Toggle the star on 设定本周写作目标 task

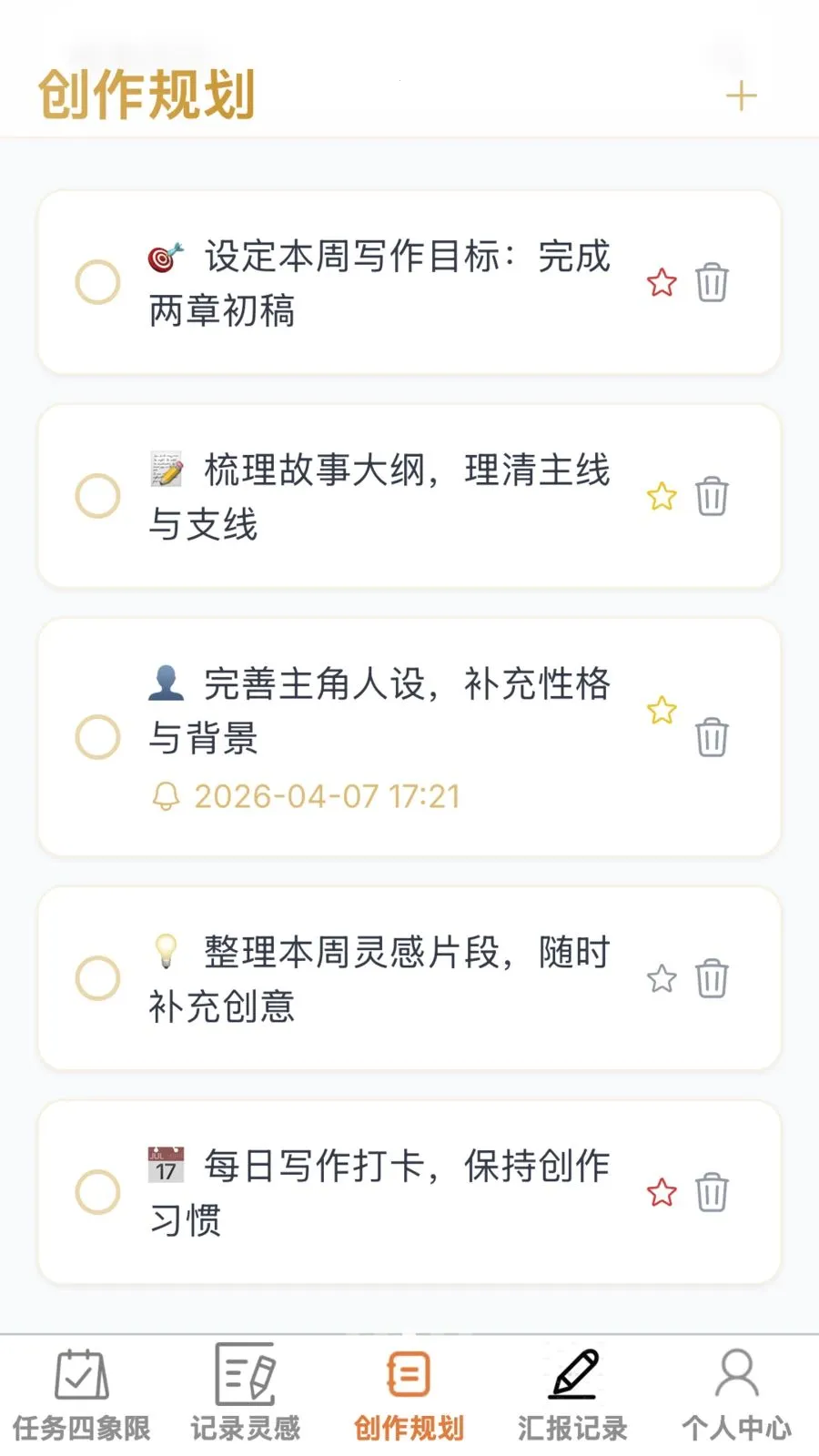[662, 282]
